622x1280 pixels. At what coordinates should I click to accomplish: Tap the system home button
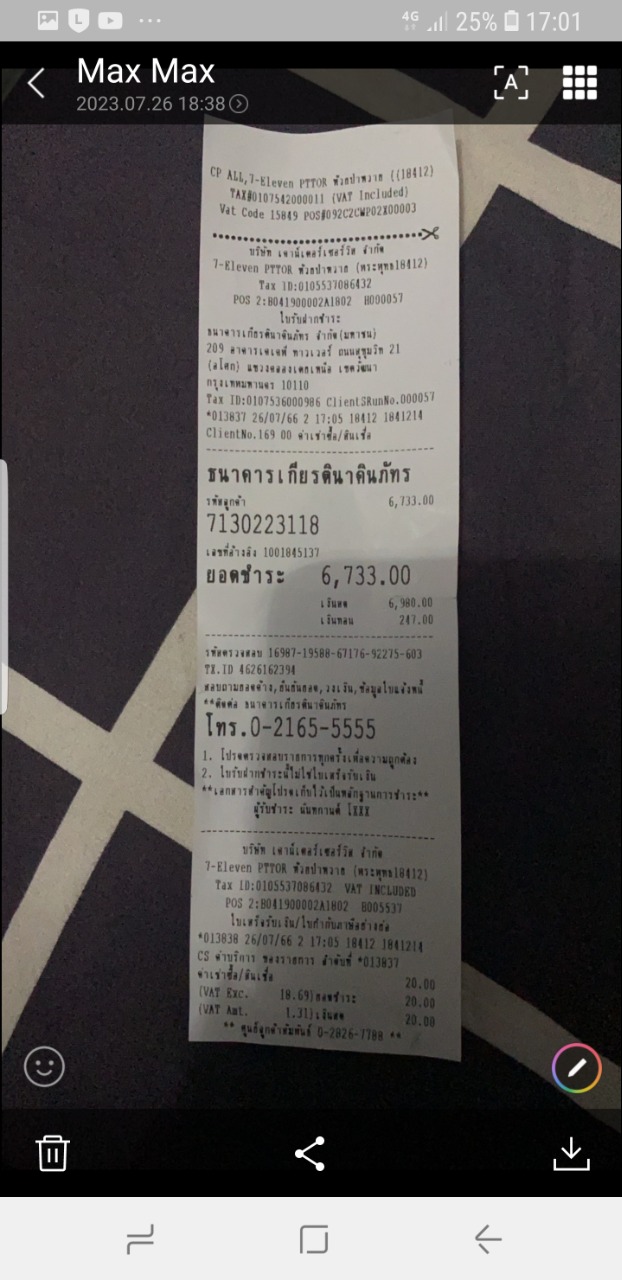pos(314,1240)
